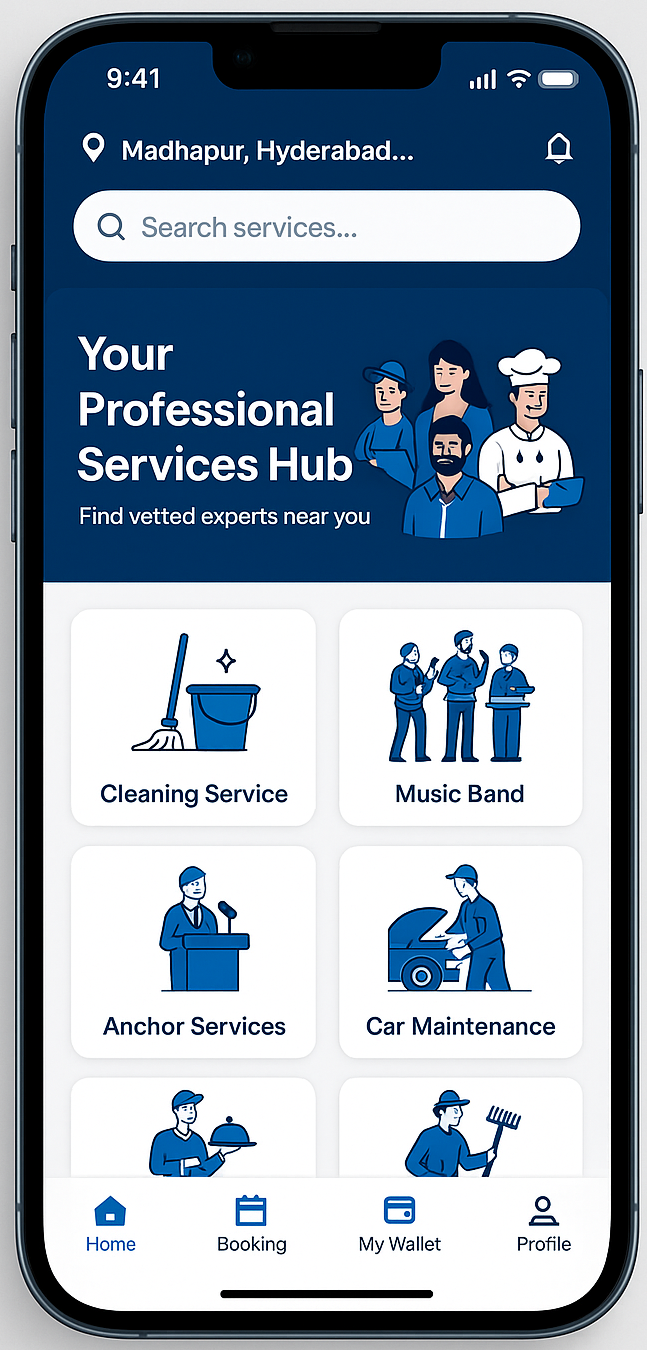Viewport: 647px width, 1350px height.
Task: Choose the Car Maintenance card
Action: coord(461,952)
